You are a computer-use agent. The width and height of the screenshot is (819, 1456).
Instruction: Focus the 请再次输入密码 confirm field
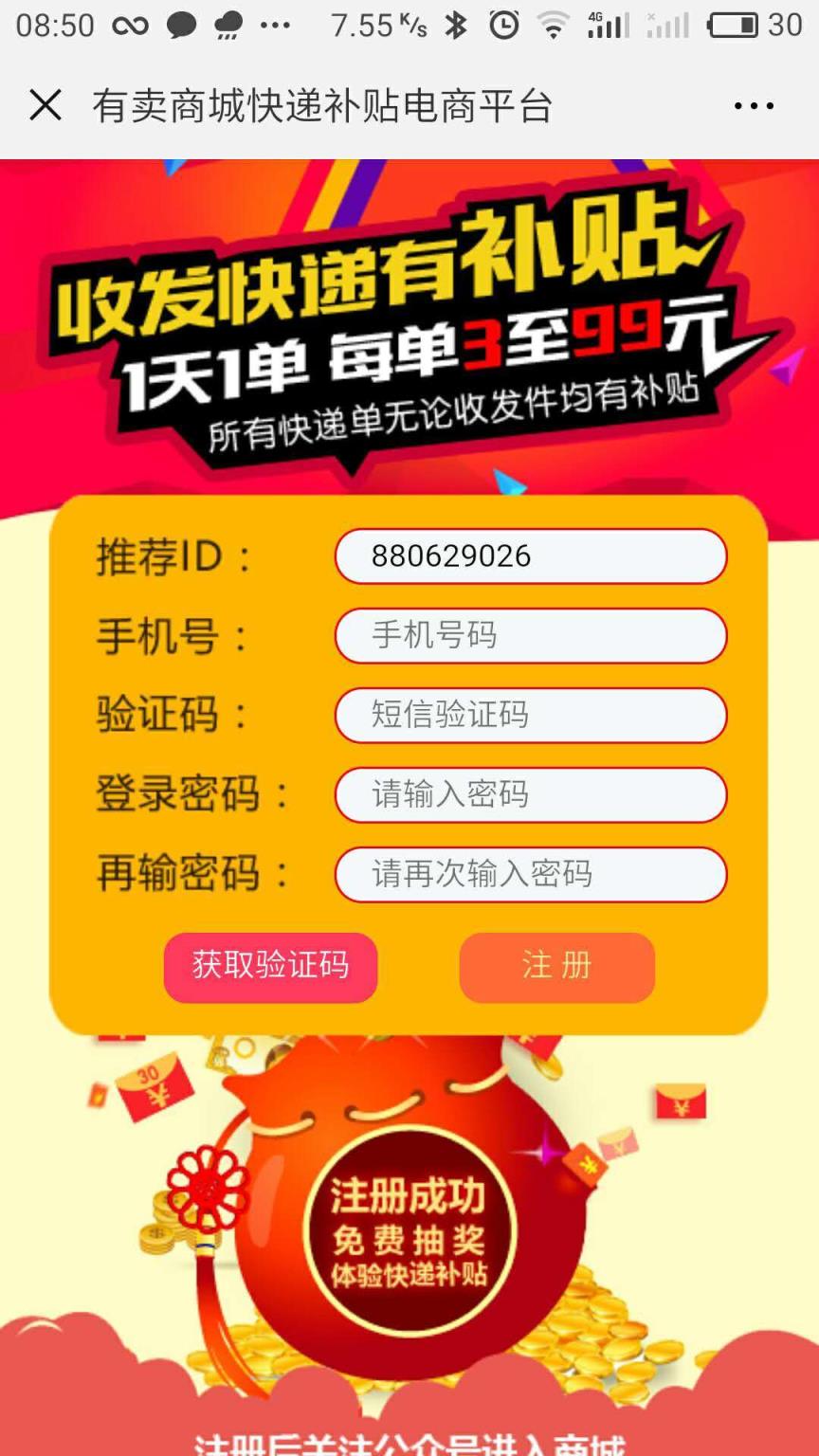click(531, 875)
